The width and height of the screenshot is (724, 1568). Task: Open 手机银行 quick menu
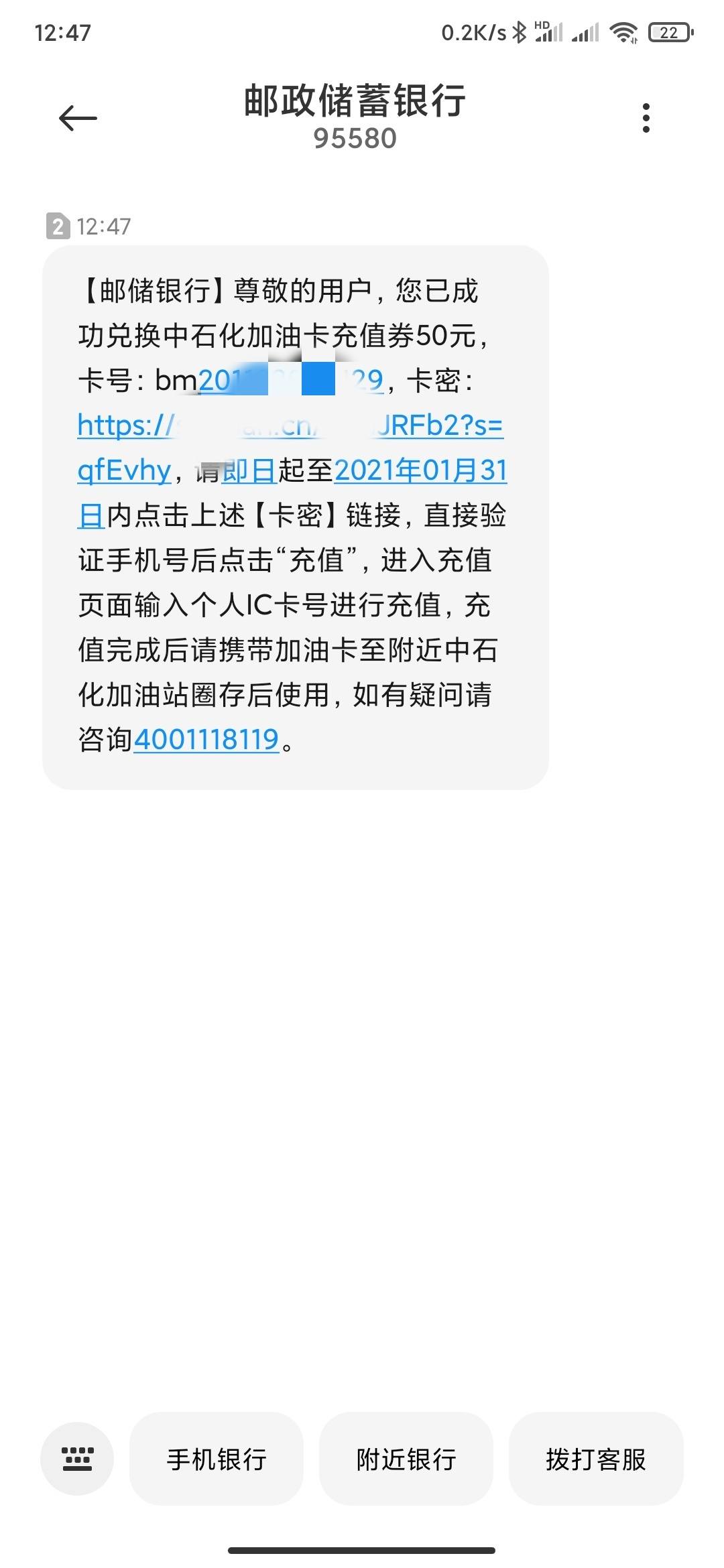click(217, 1459)
